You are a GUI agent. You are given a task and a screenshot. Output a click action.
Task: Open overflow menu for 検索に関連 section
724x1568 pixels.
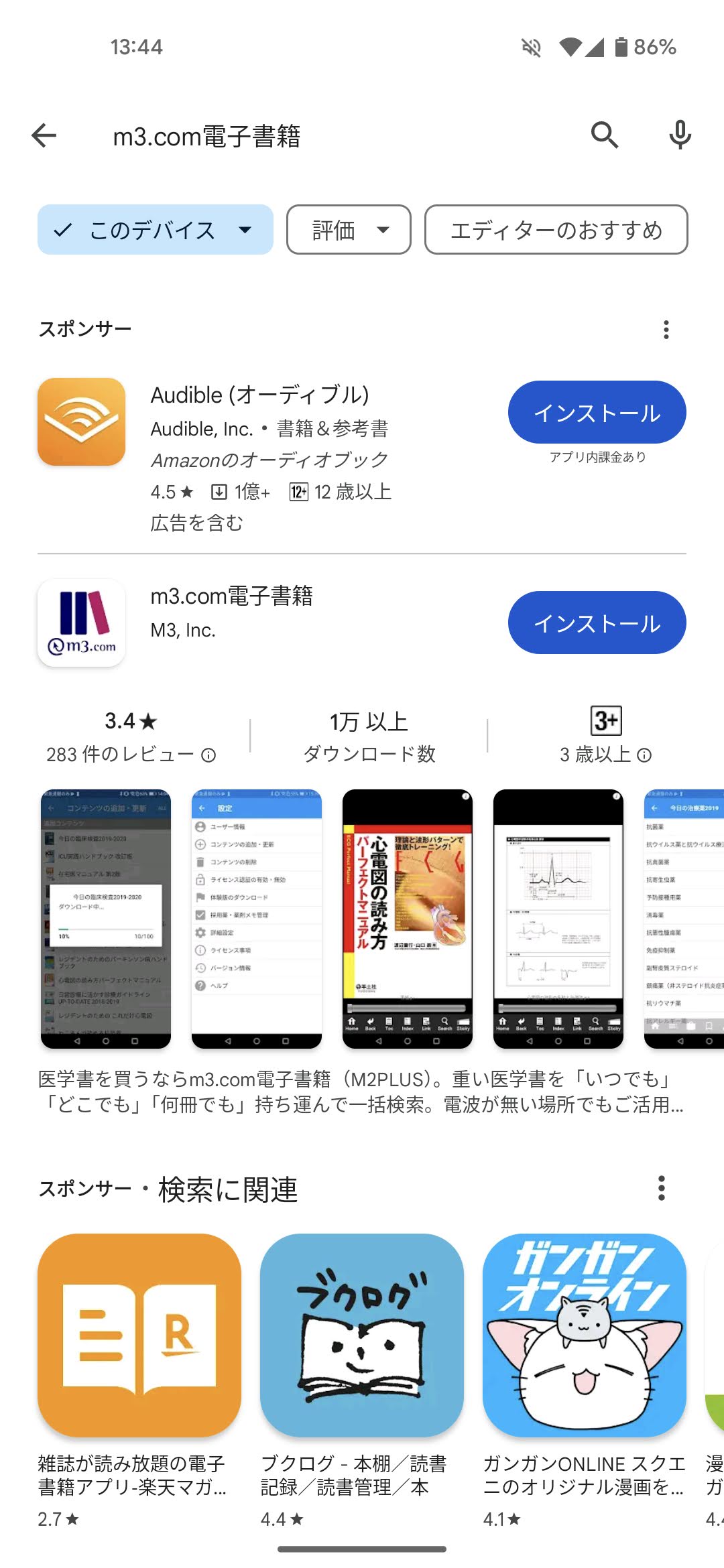(x=662, y=1188)
